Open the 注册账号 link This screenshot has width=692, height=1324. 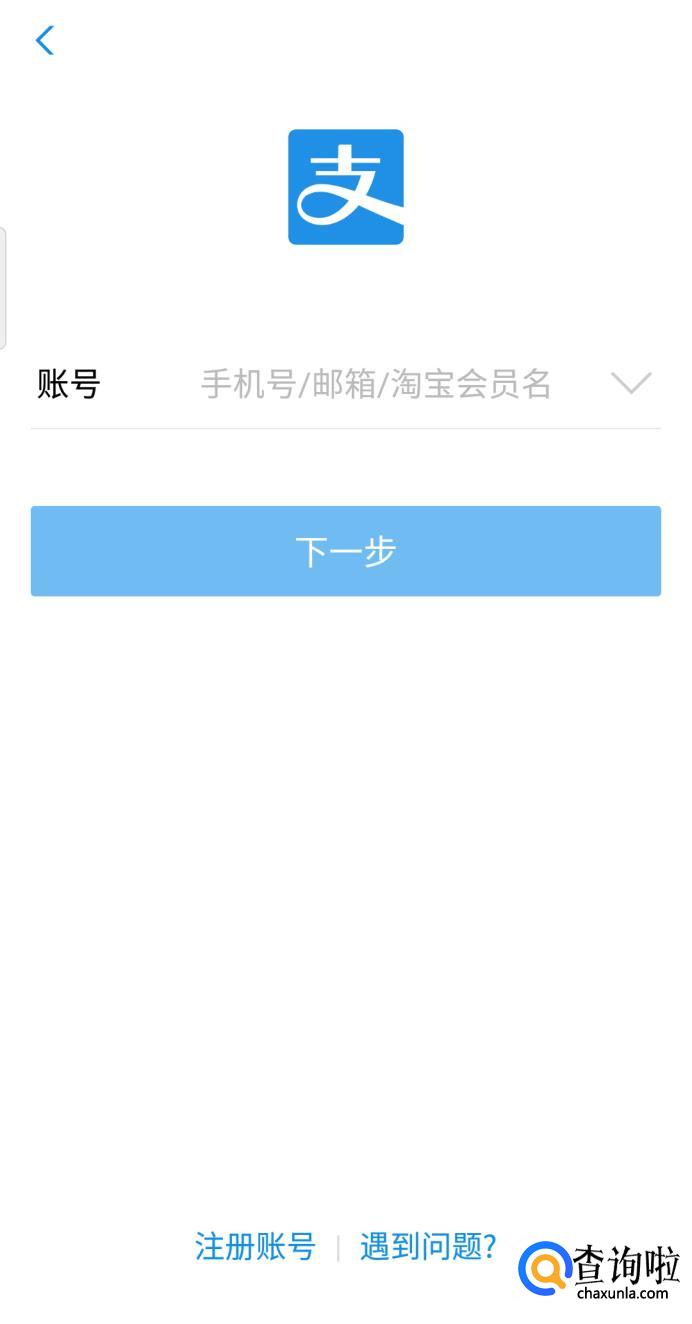255,1246
